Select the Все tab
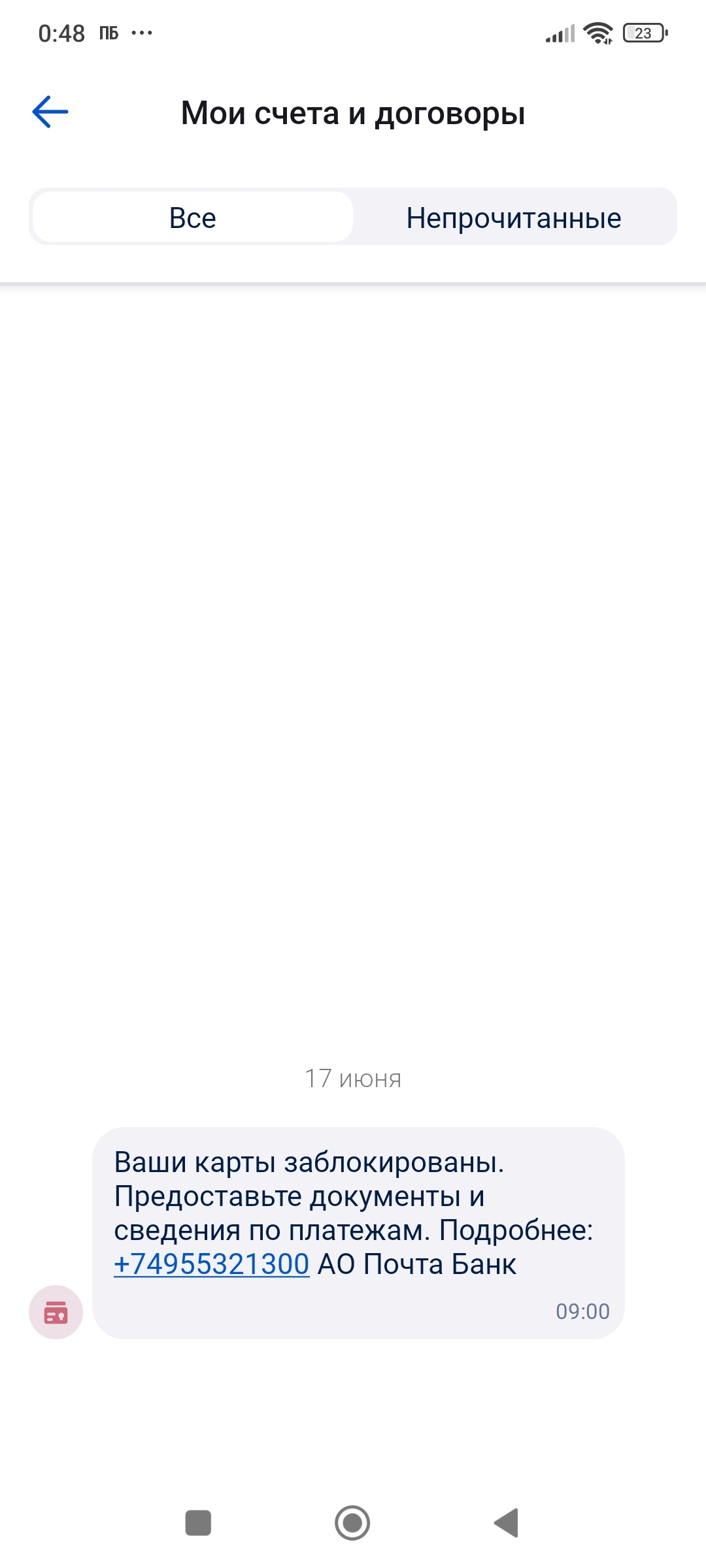This screenshot has height=1568, width=706. coord(193,217)
